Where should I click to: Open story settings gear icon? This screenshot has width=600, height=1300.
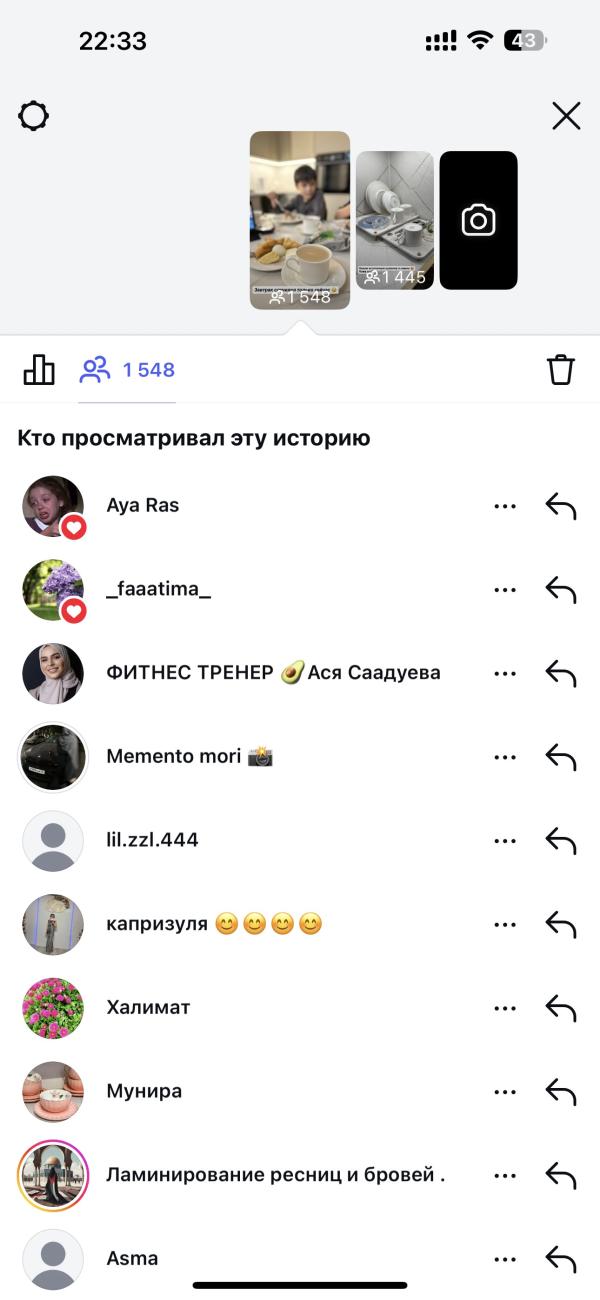click(x=34, y=116)
